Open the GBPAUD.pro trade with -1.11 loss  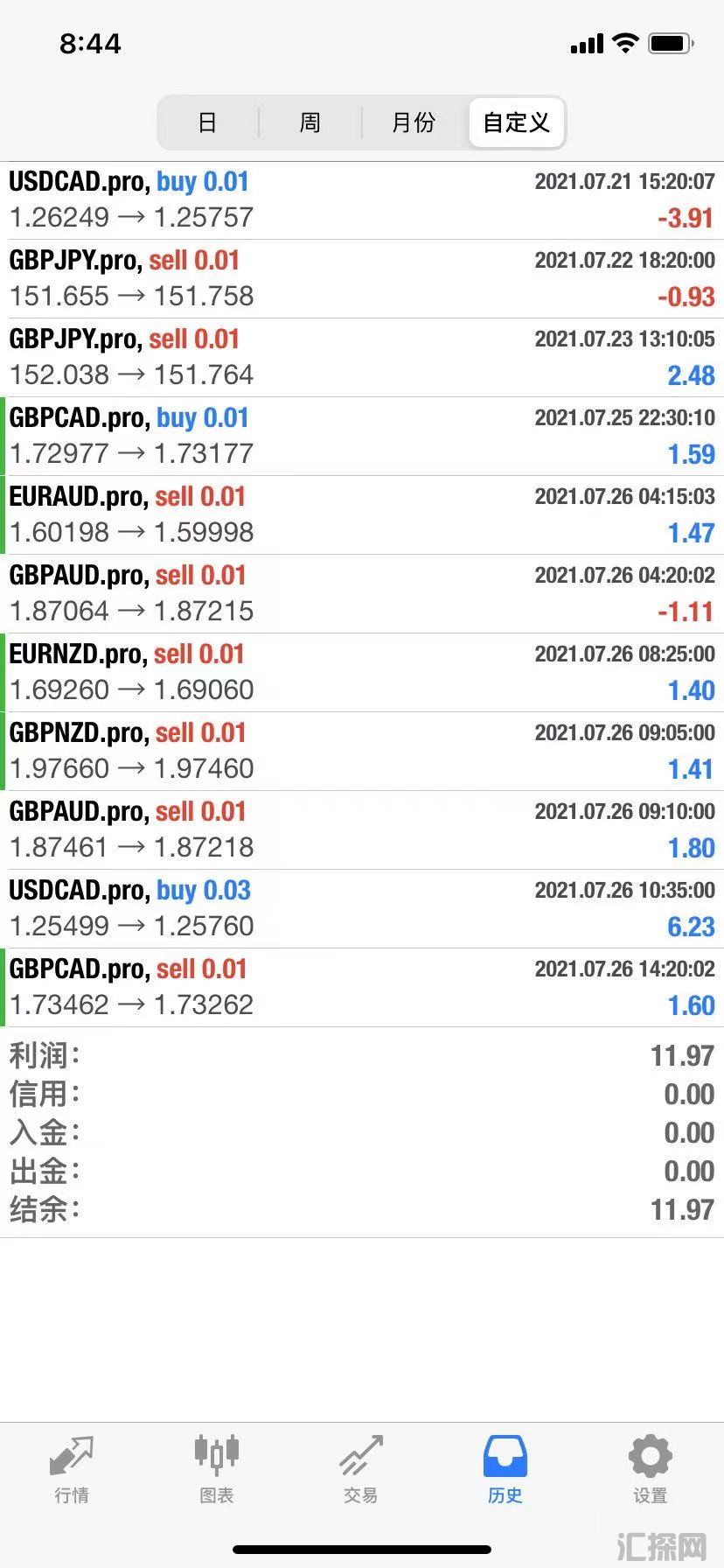point(362,594)
